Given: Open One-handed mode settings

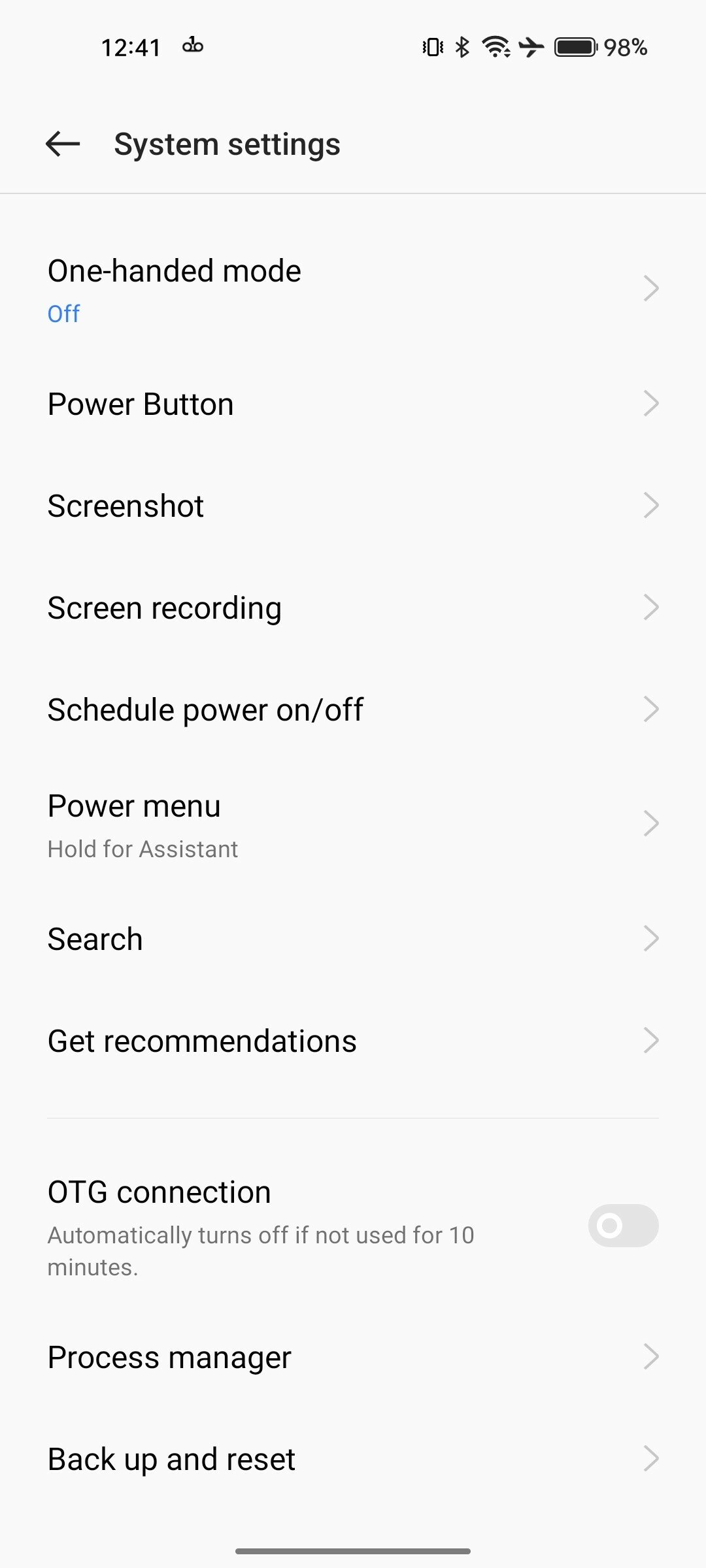Looking at the screenshot, I should pos(353,289).
